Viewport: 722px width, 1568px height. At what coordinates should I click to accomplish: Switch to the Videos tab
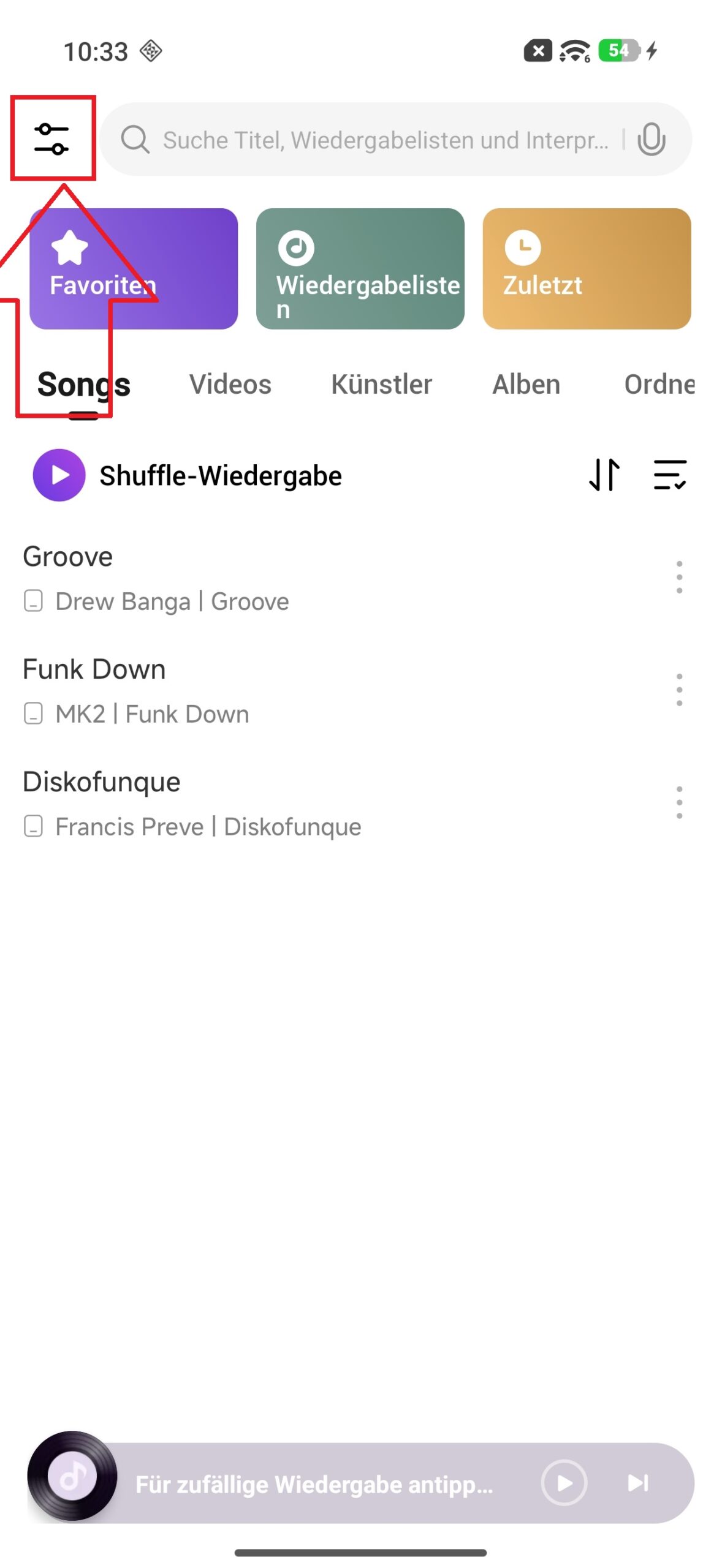pos(230,385)
